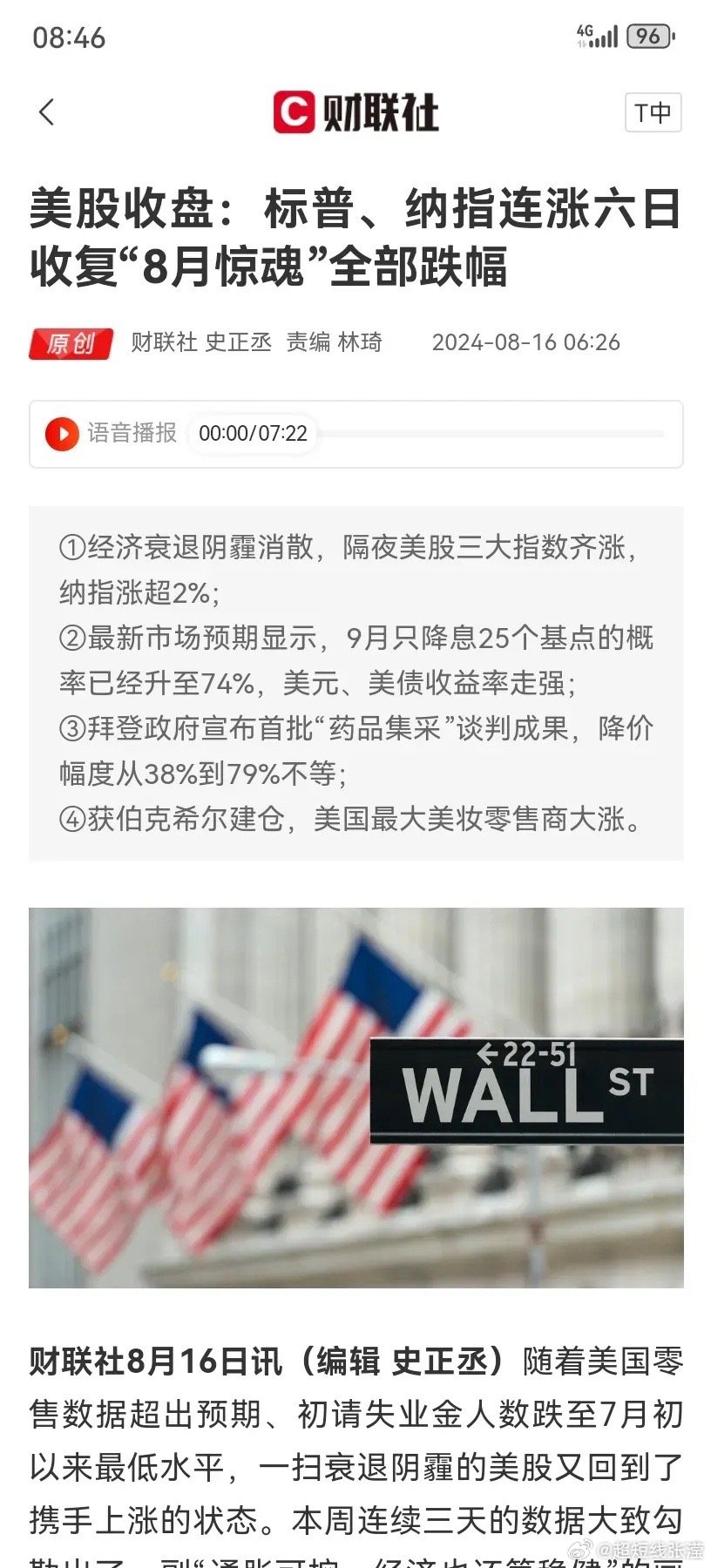This screenshot has width=711, height=1568.
Task: Tap the 00:00/07:22 time display
Action: click(x=254, y=433)
